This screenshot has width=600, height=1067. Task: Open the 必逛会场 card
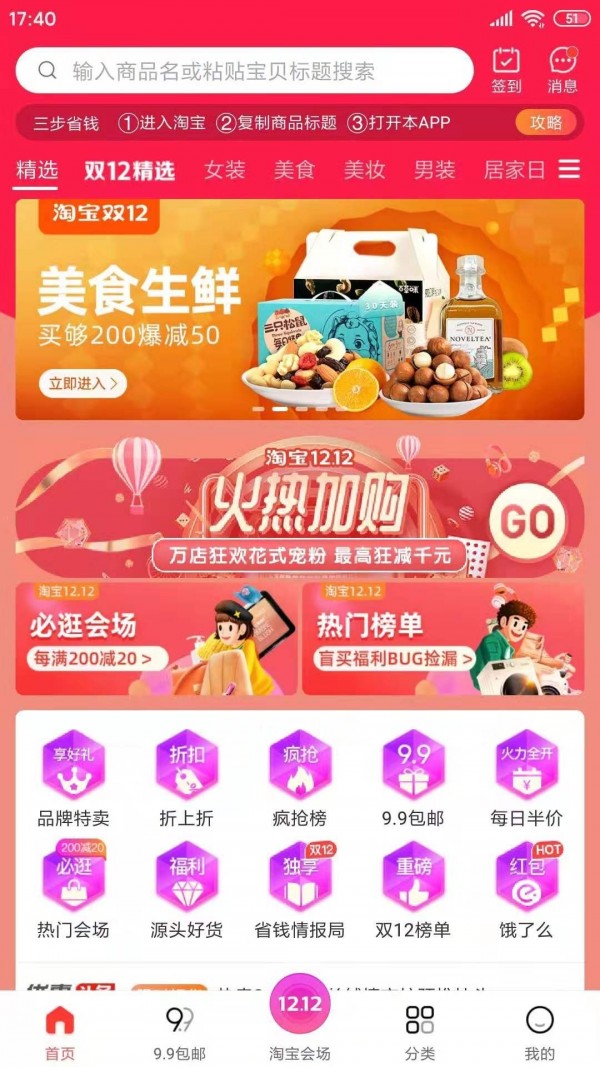[x=156, y=638]
